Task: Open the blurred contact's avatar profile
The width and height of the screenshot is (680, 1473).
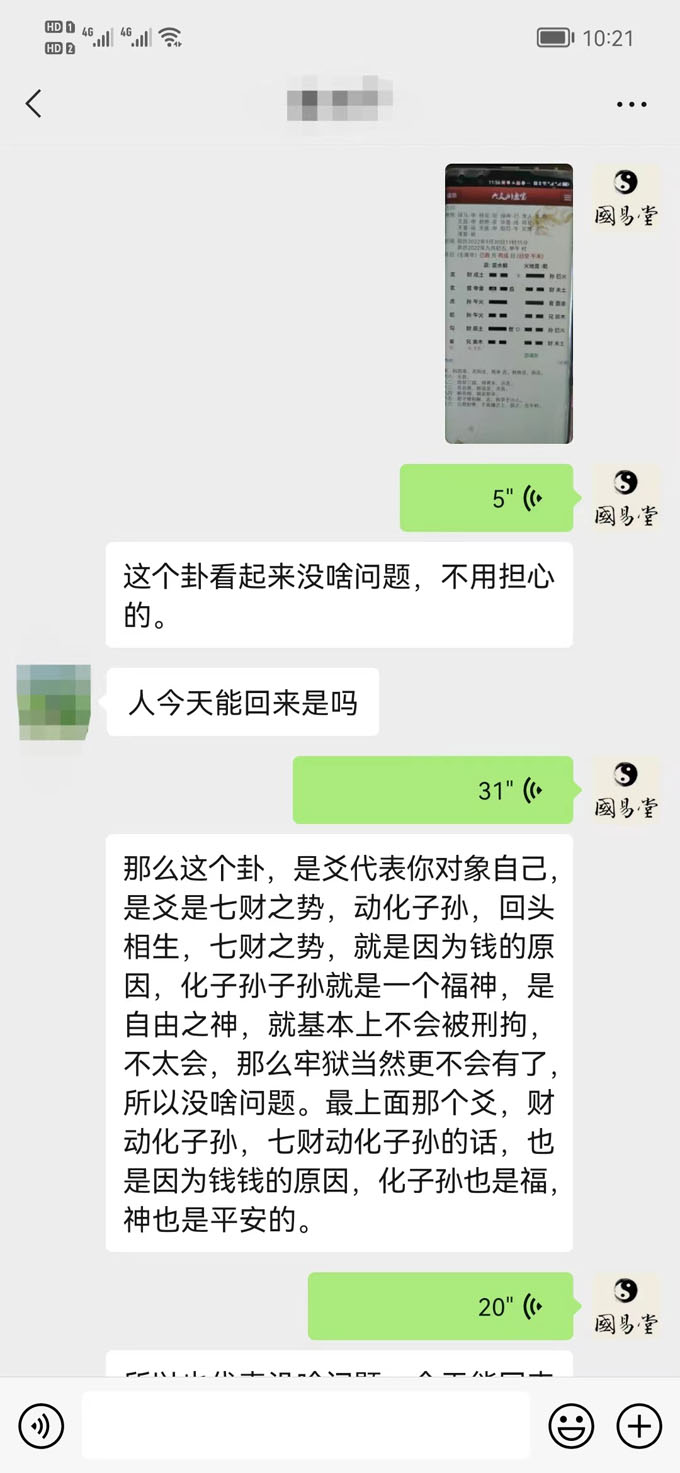Action: (54, 702)
